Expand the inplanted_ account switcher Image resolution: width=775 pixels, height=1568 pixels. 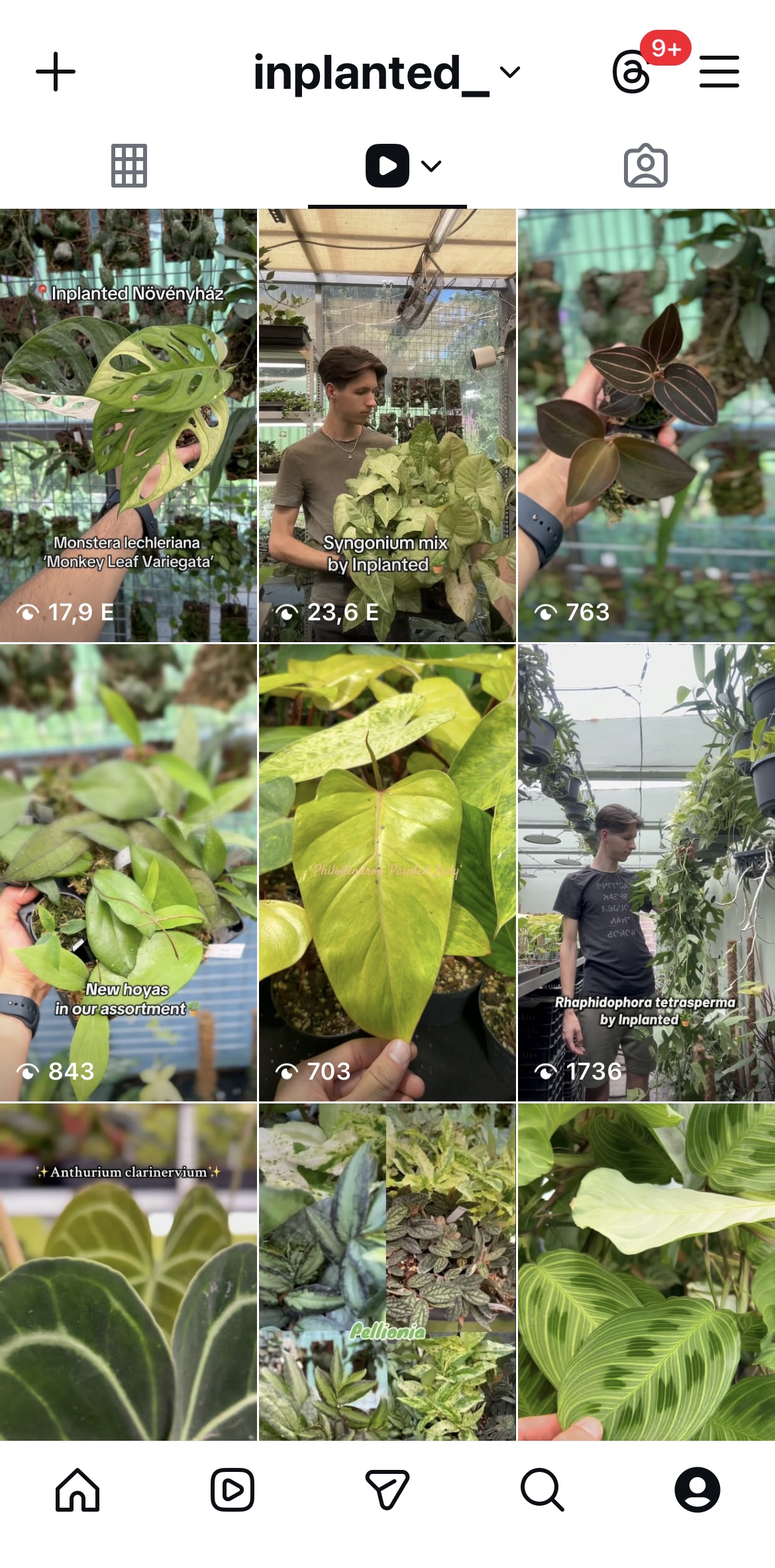tap(387, 72)
